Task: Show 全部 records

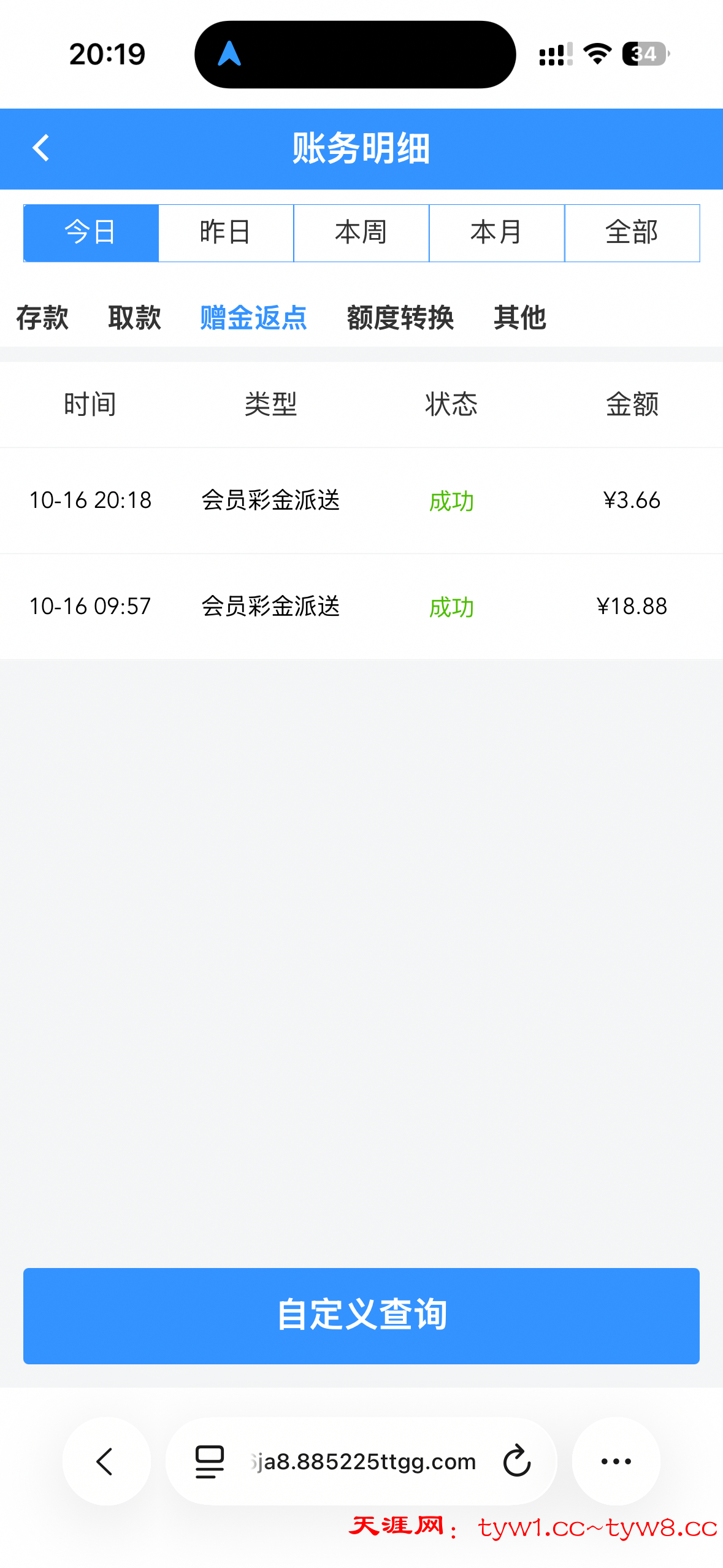Action: tap(632, 233)
